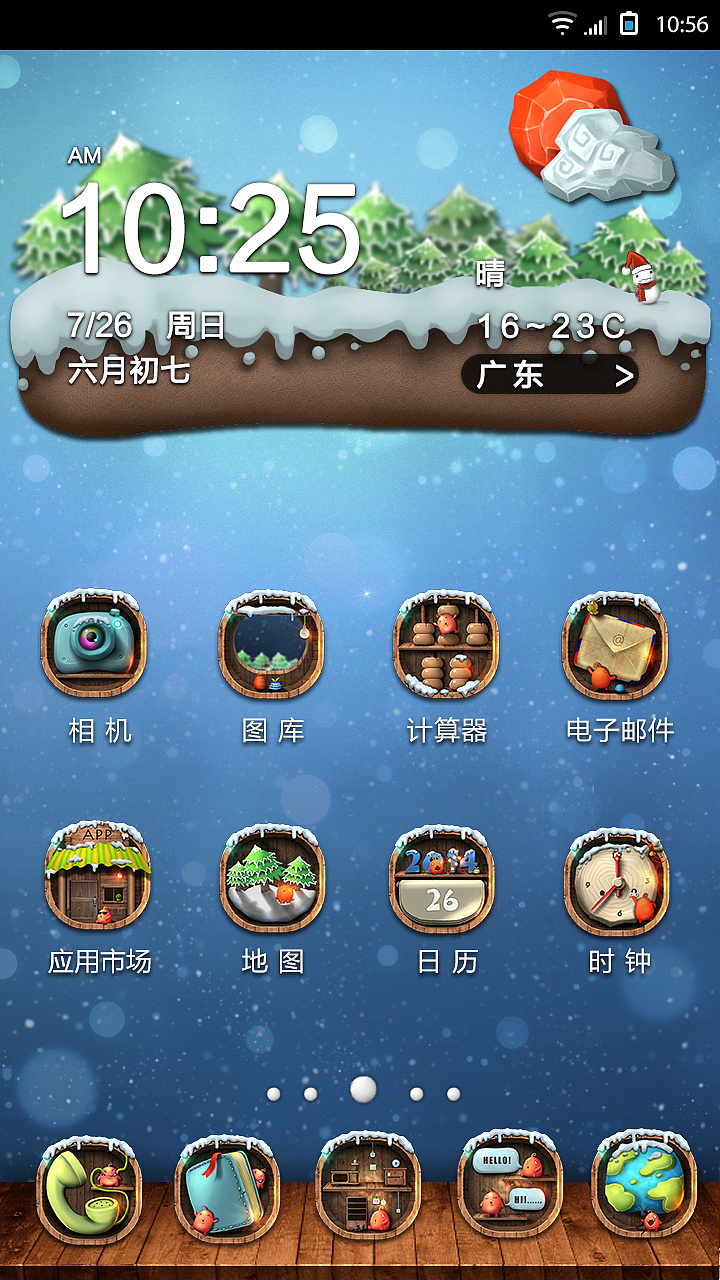Open the 图库 gallery app
The height and width of the screenshot is (1280, 720).
[271, 645]
